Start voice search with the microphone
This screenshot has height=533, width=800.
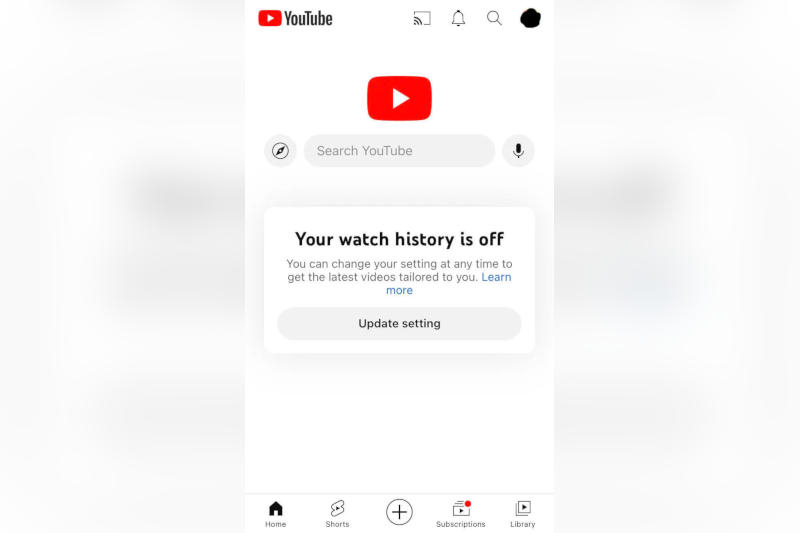click(x=518, y=151)
